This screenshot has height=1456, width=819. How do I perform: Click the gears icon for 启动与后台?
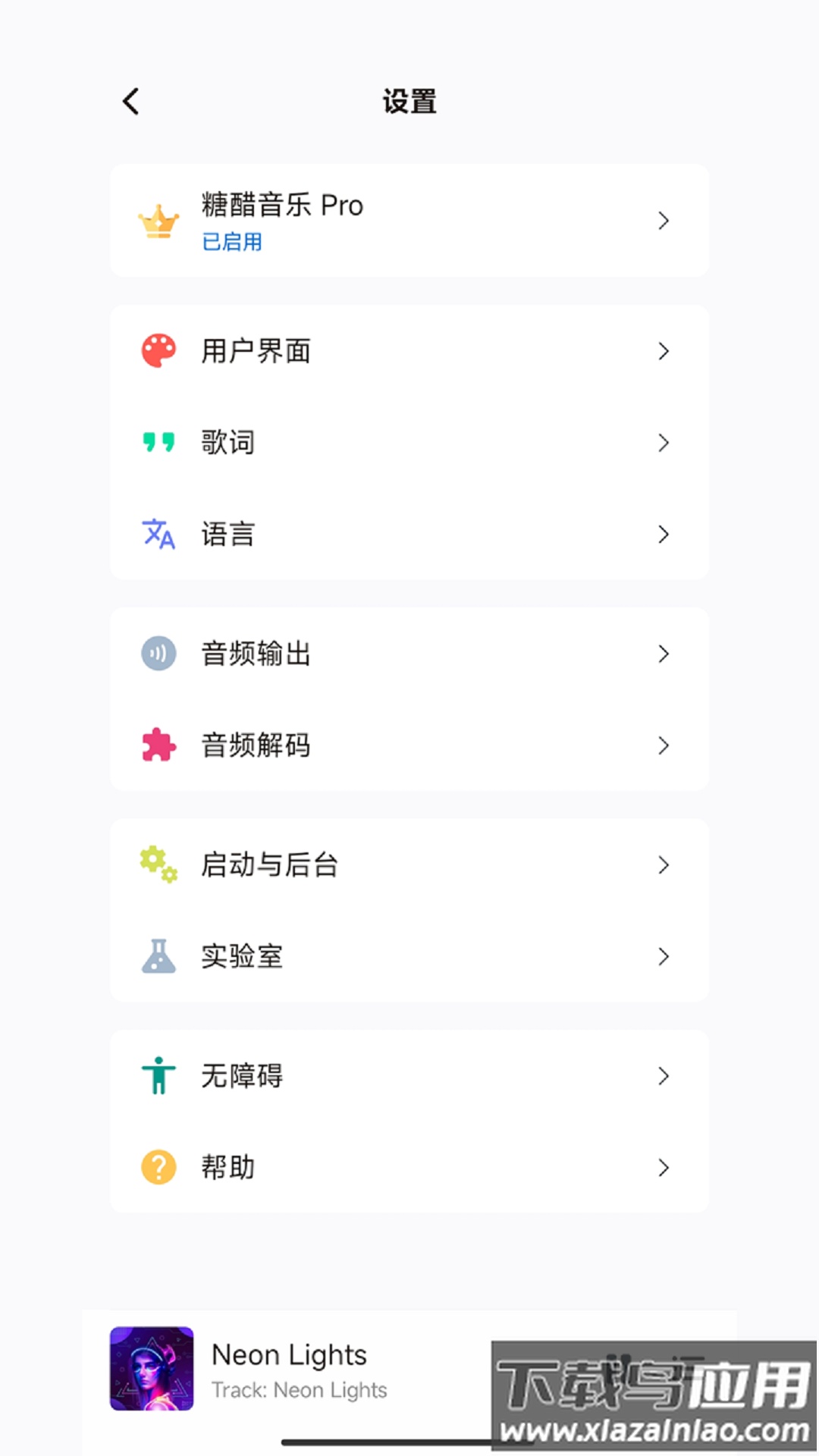tap(157, 865)
